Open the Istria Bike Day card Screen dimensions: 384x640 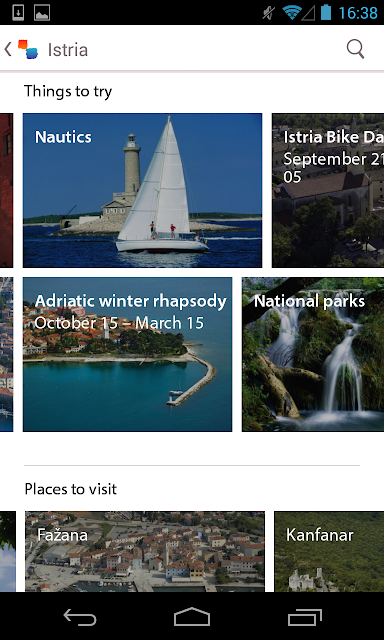click(328, 190)
